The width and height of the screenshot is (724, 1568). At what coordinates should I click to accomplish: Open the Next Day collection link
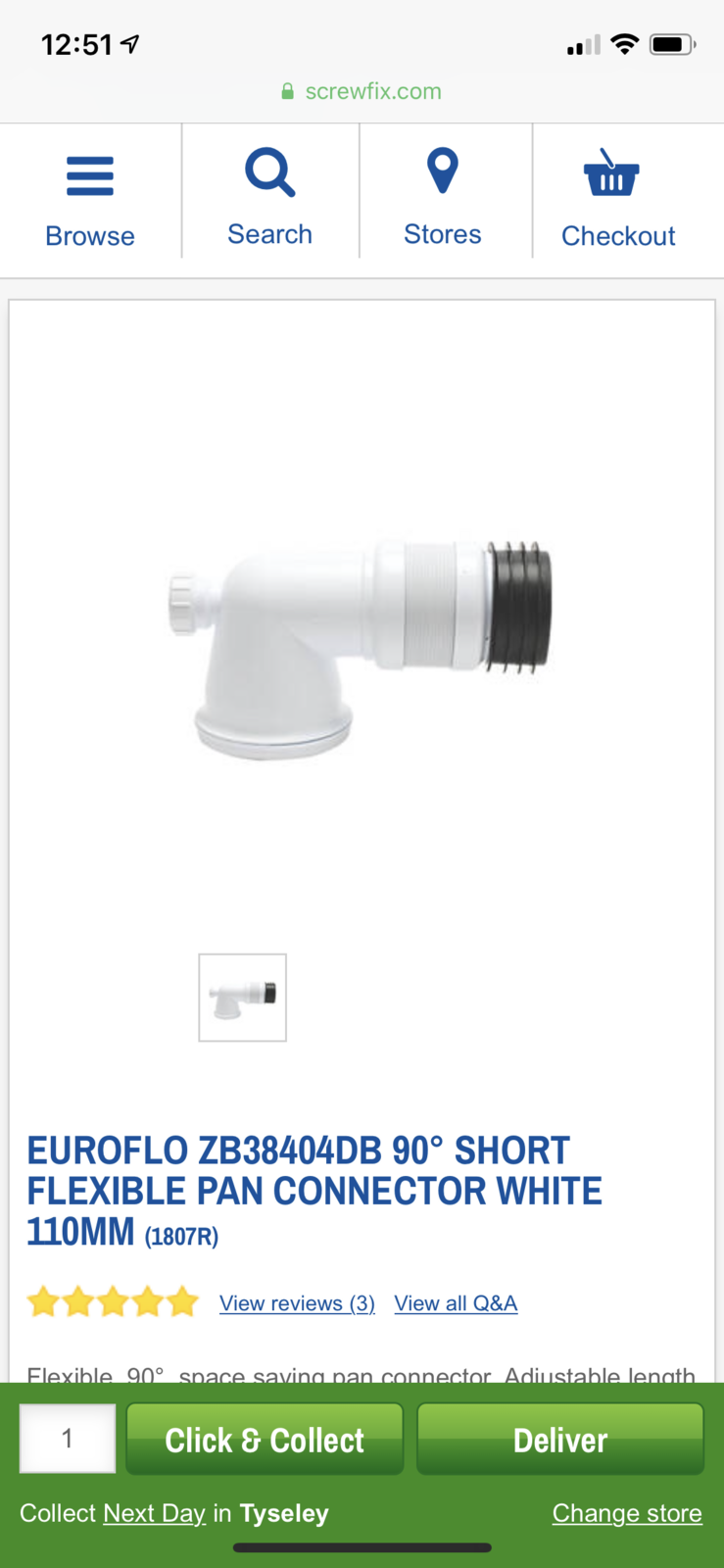point(154,1513)
